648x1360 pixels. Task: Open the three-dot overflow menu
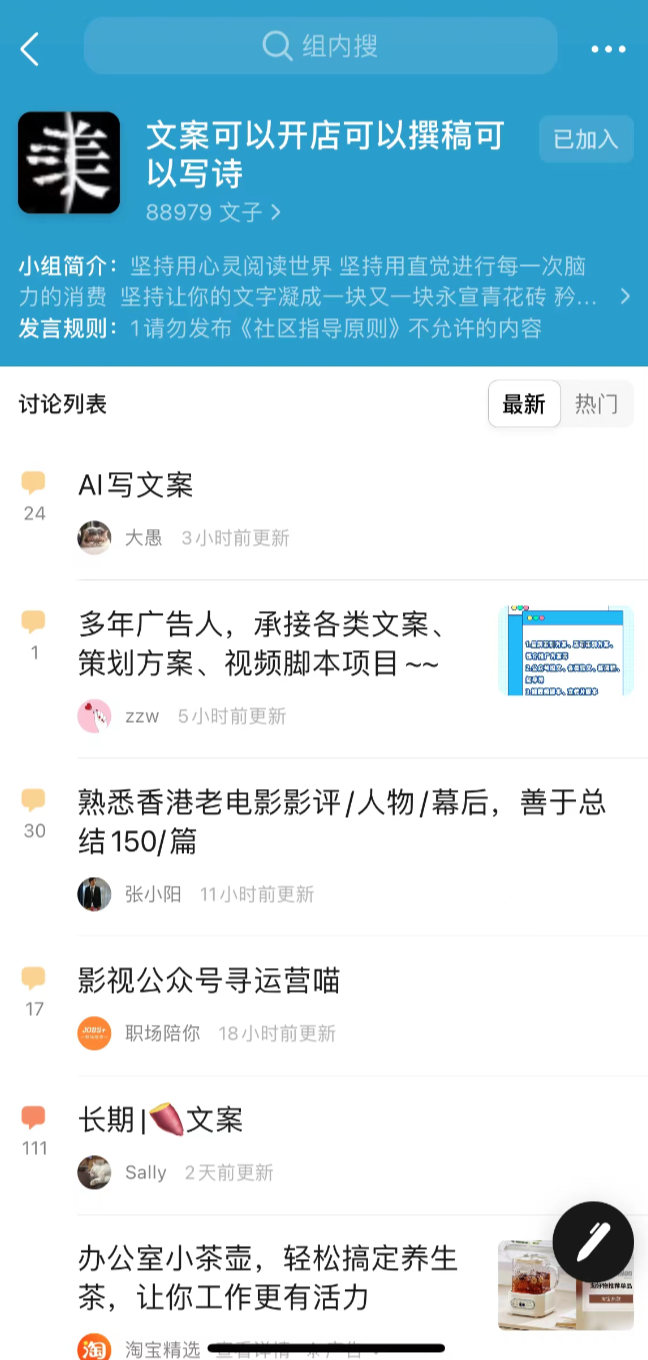[607, 48]
